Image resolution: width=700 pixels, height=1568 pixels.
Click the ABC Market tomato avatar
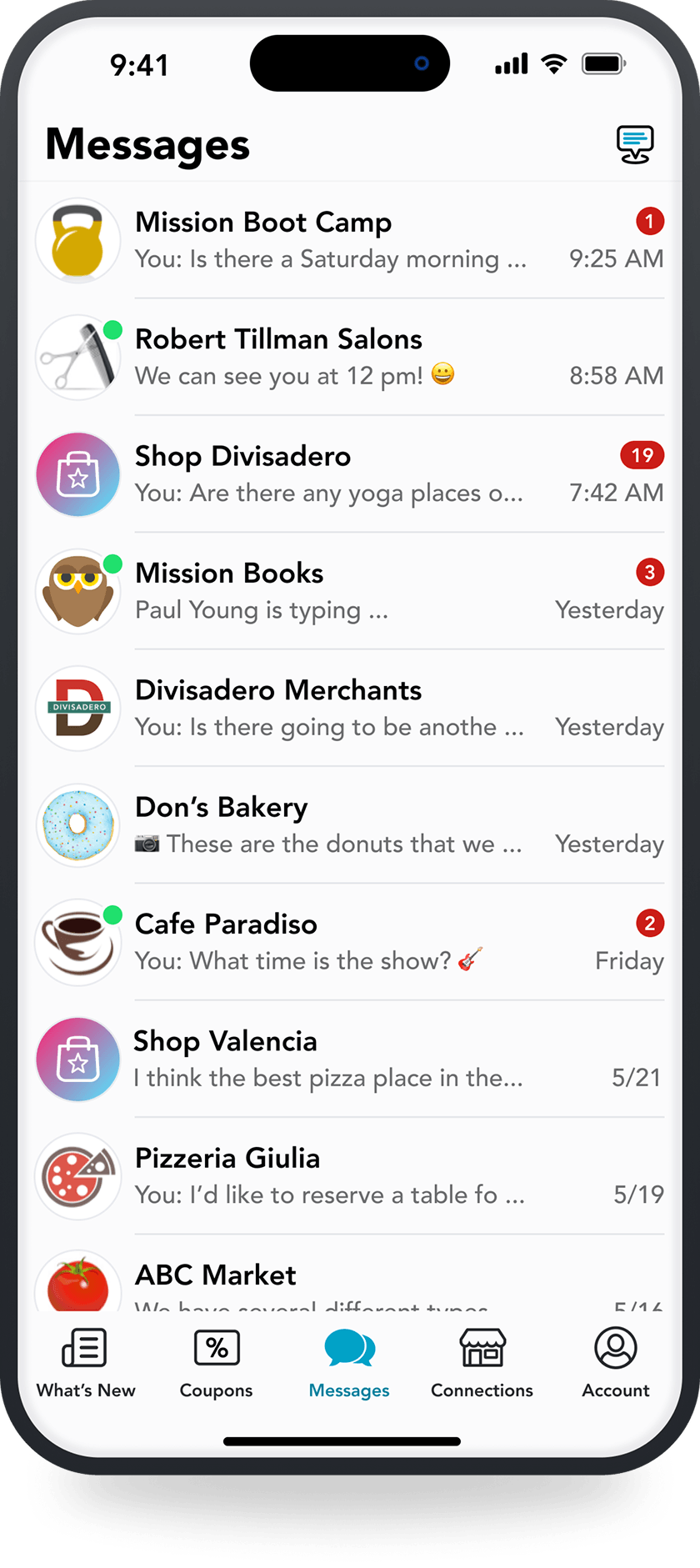coord(77,1284)
